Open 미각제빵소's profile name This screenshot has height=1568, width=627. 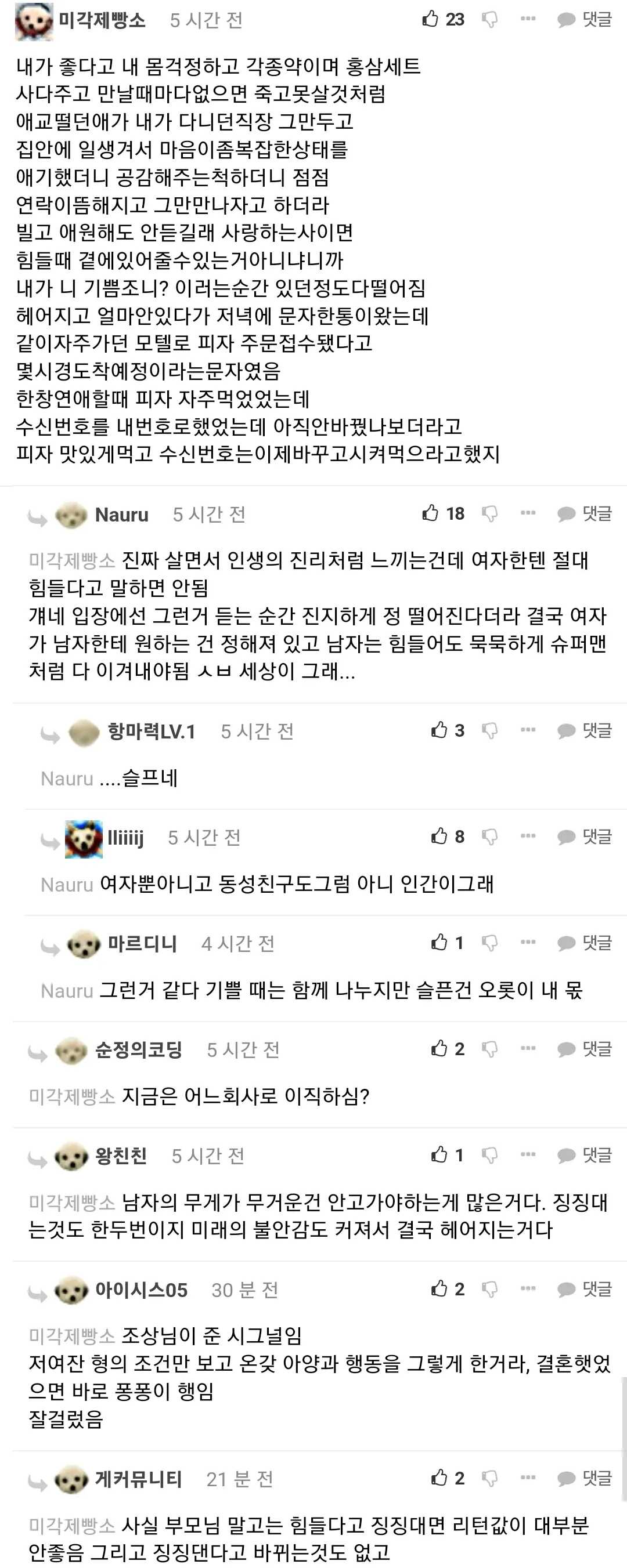coord(102,20)
